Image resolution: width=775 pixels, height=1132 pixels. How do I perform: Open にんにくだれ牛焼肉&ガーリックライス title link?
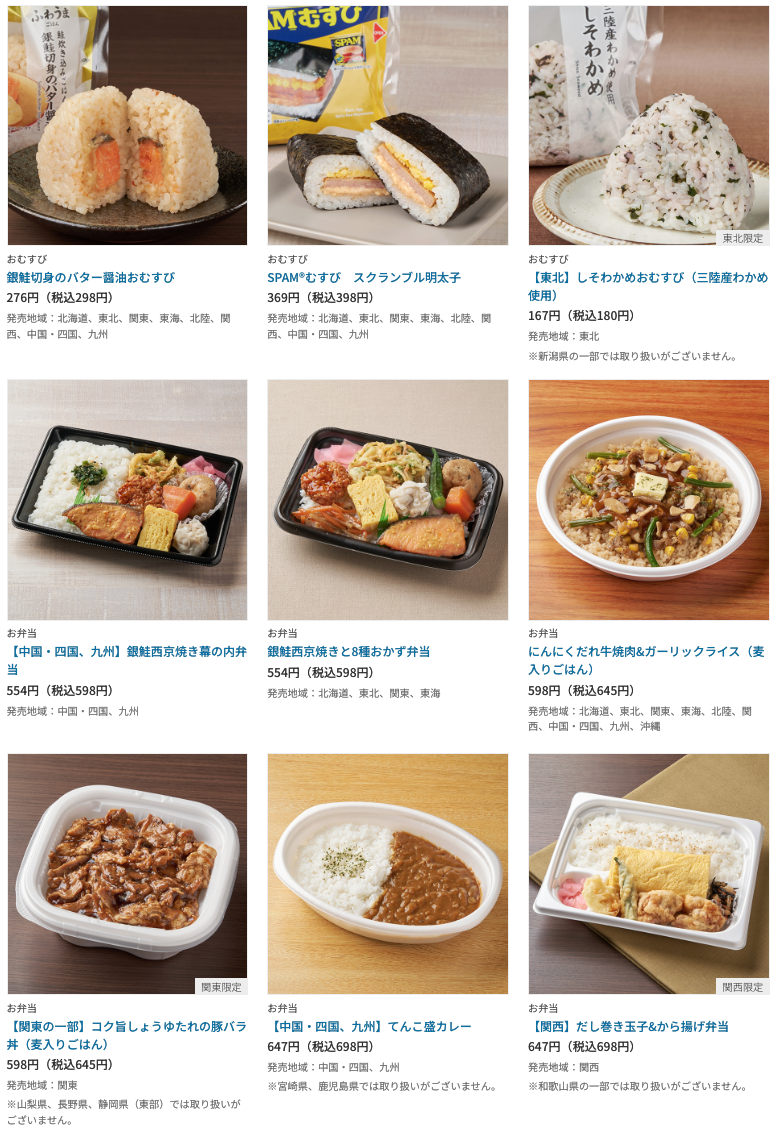[x=645, y=660]
